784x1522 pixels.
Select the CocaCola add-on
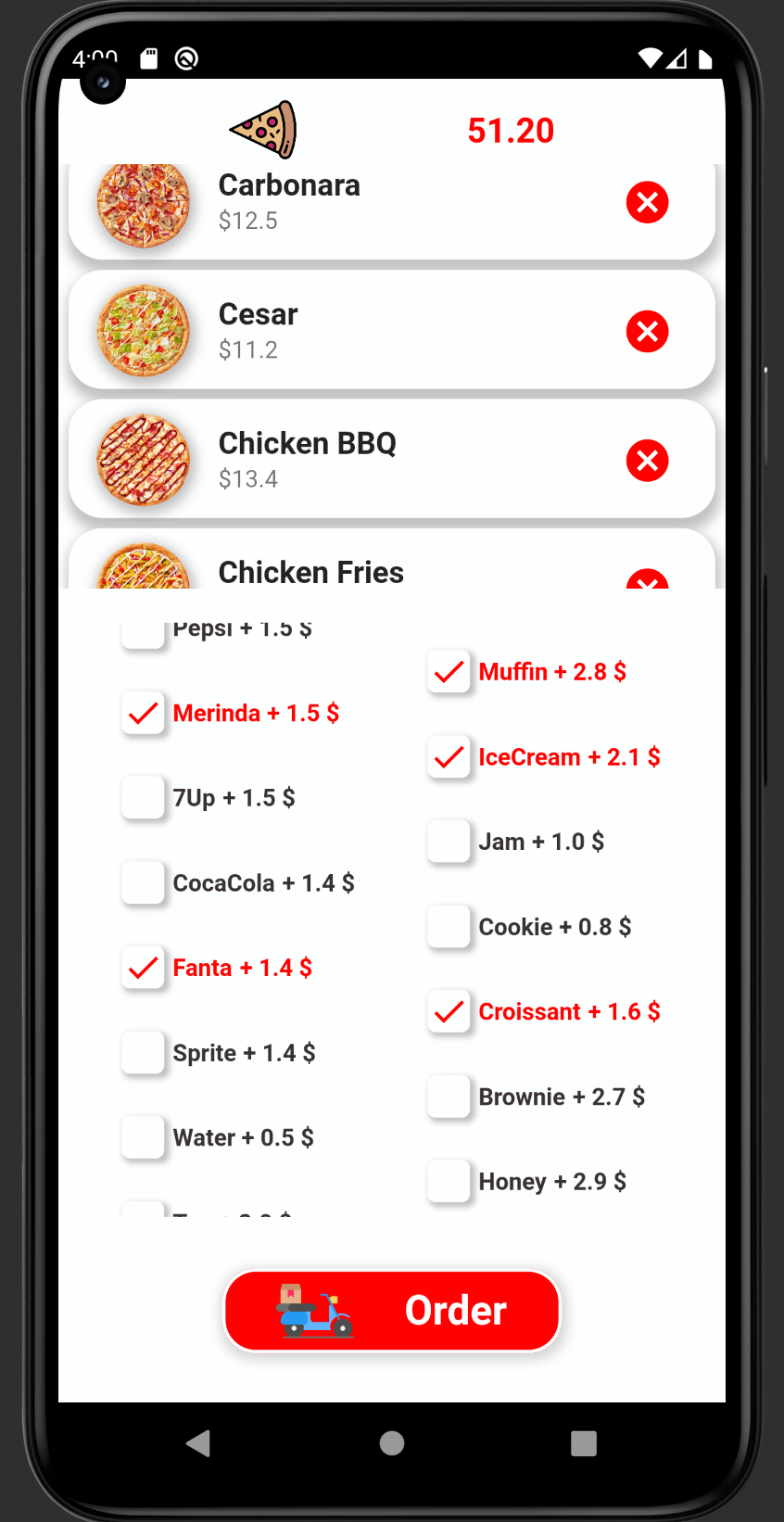tap(143, 882)
